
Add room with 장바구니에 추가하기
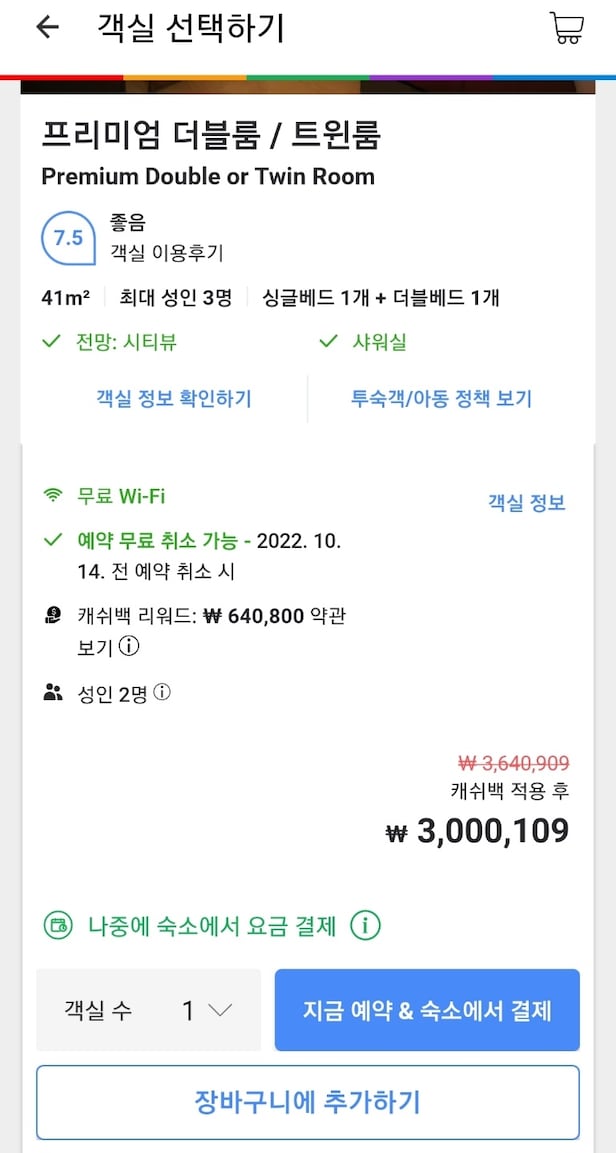(308, 1102)
